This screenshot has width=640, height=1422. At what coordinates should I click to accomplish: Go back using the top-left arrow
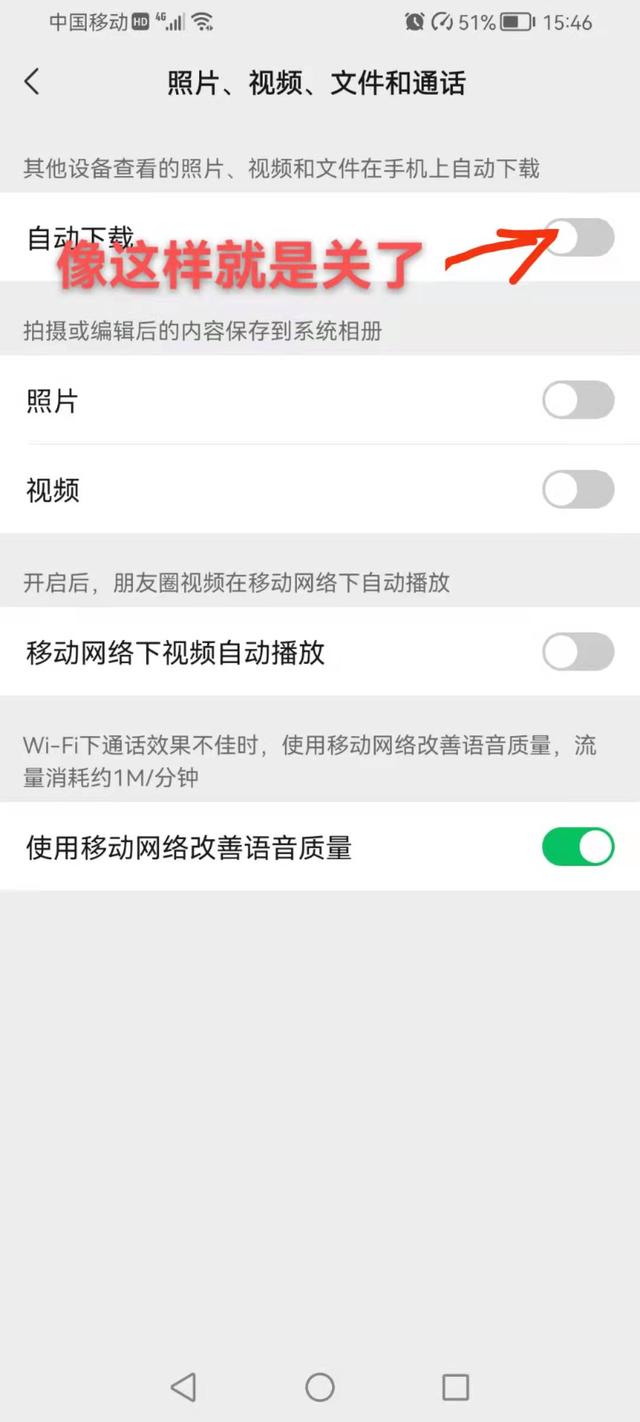32,82
